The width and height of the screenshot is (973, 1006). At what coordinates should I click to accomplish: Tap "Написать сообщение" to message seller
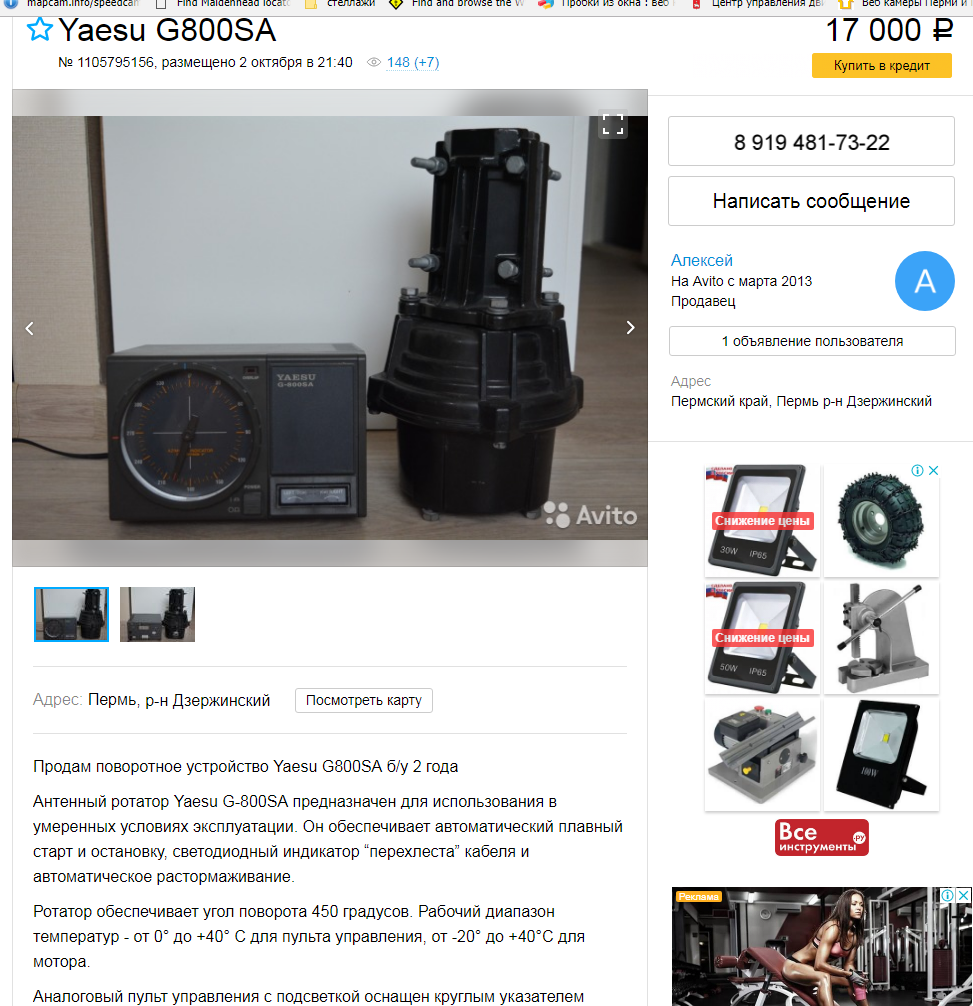pos(811,201)
